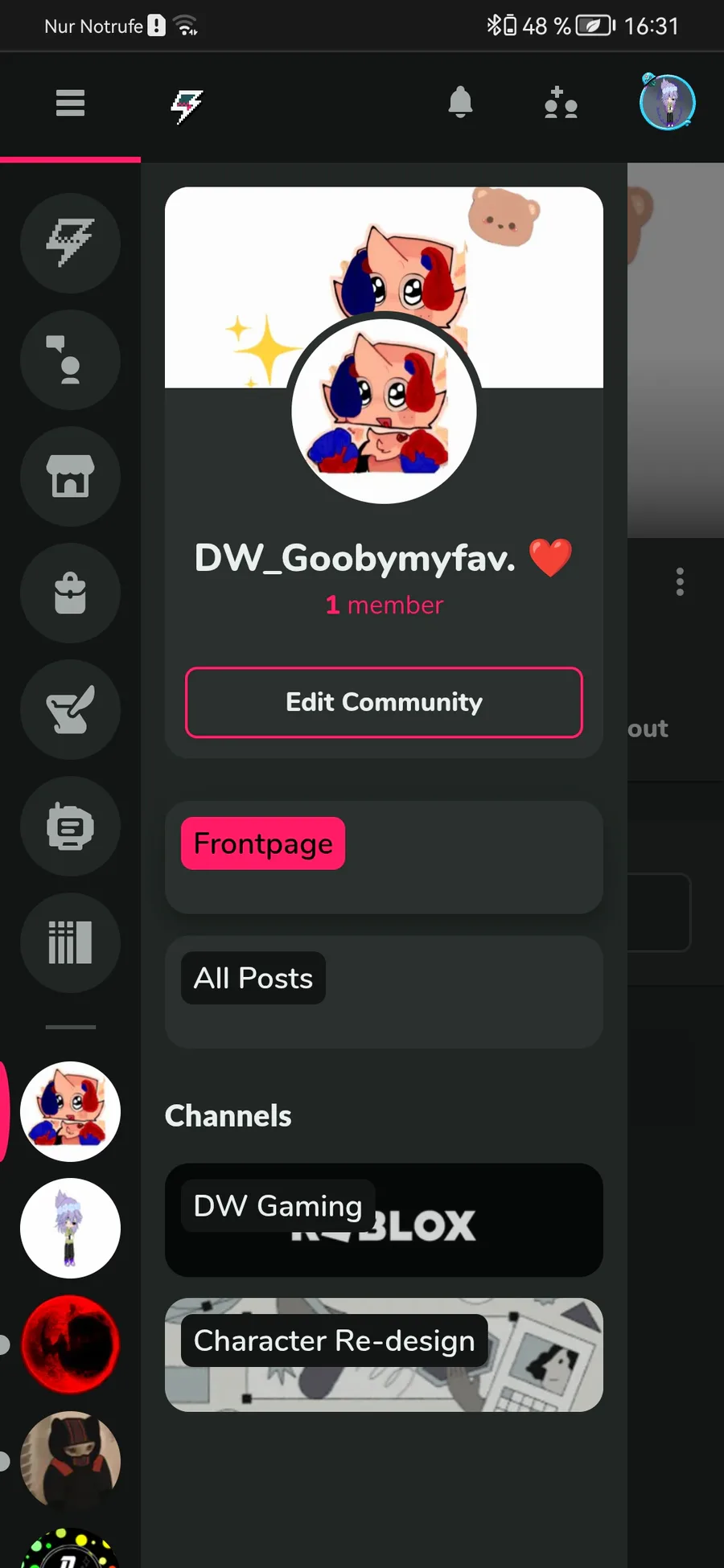Viewport: 724px width, 1568px height.
Task: Open the Character Re-design channel
Action: [384, 1355]
